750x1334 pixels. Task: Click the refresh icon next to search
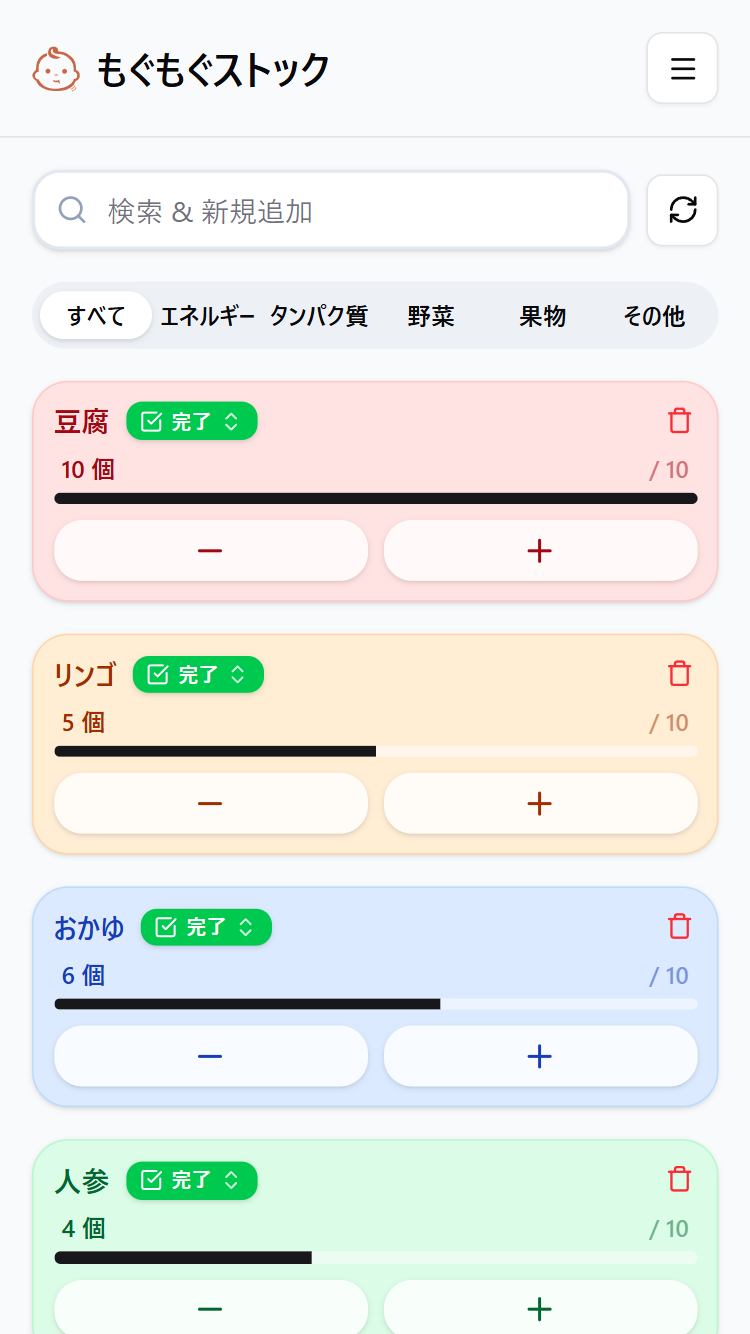point(682,211)
